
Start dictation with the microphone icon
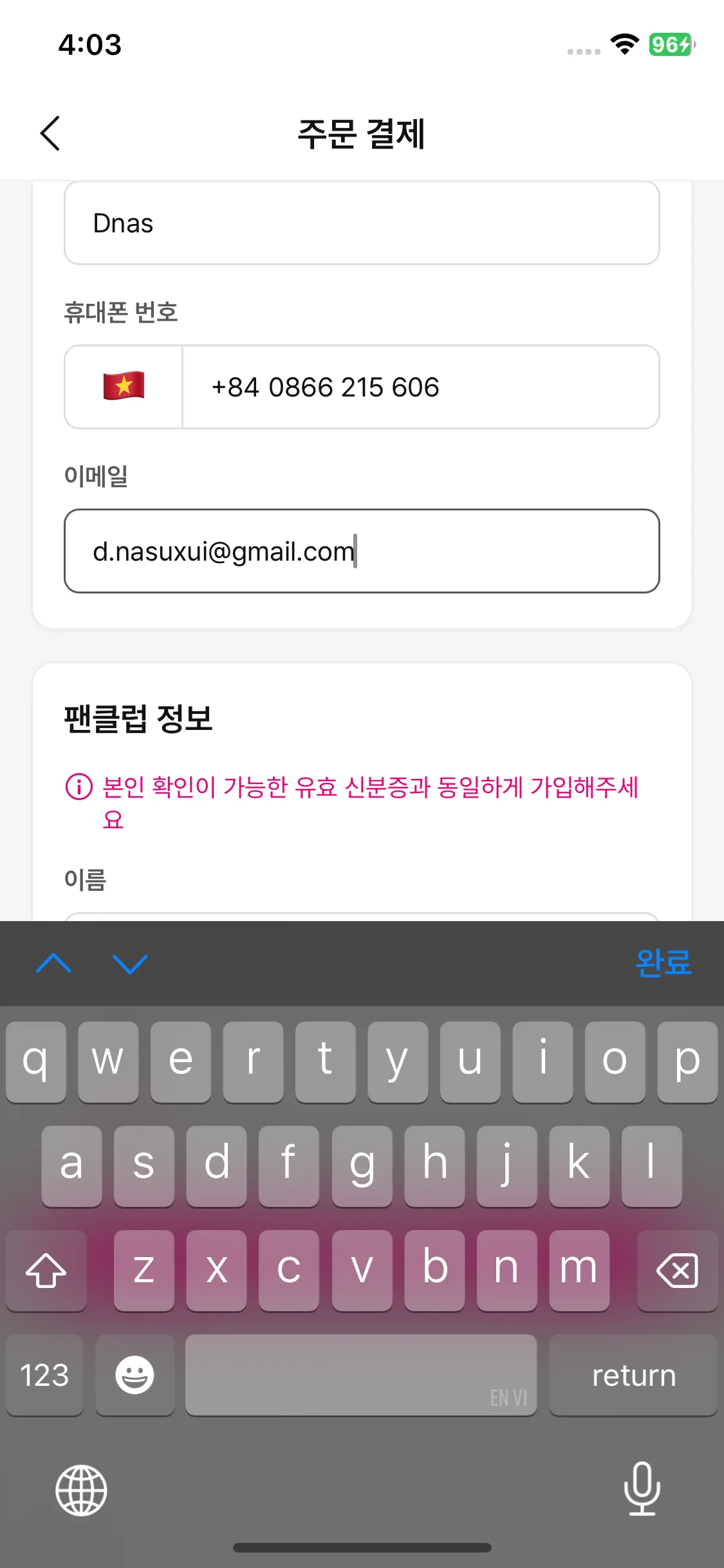(x=642, y=1489)
